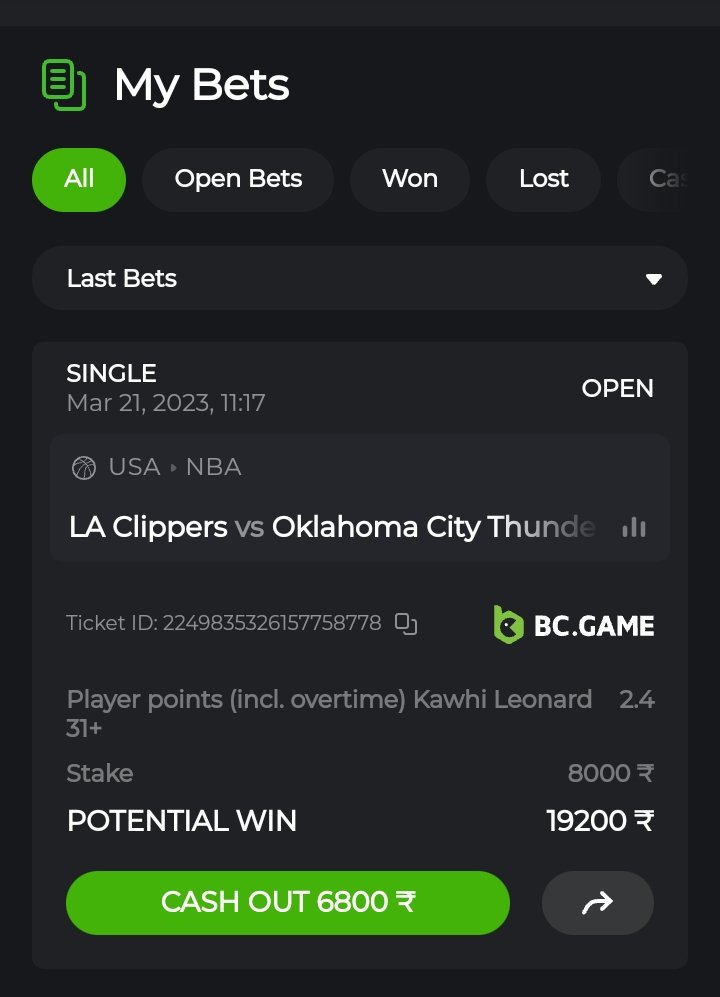This screenshot has width=720, height=997.
Task: Copy the ticket ID
Action: (406, 623)
